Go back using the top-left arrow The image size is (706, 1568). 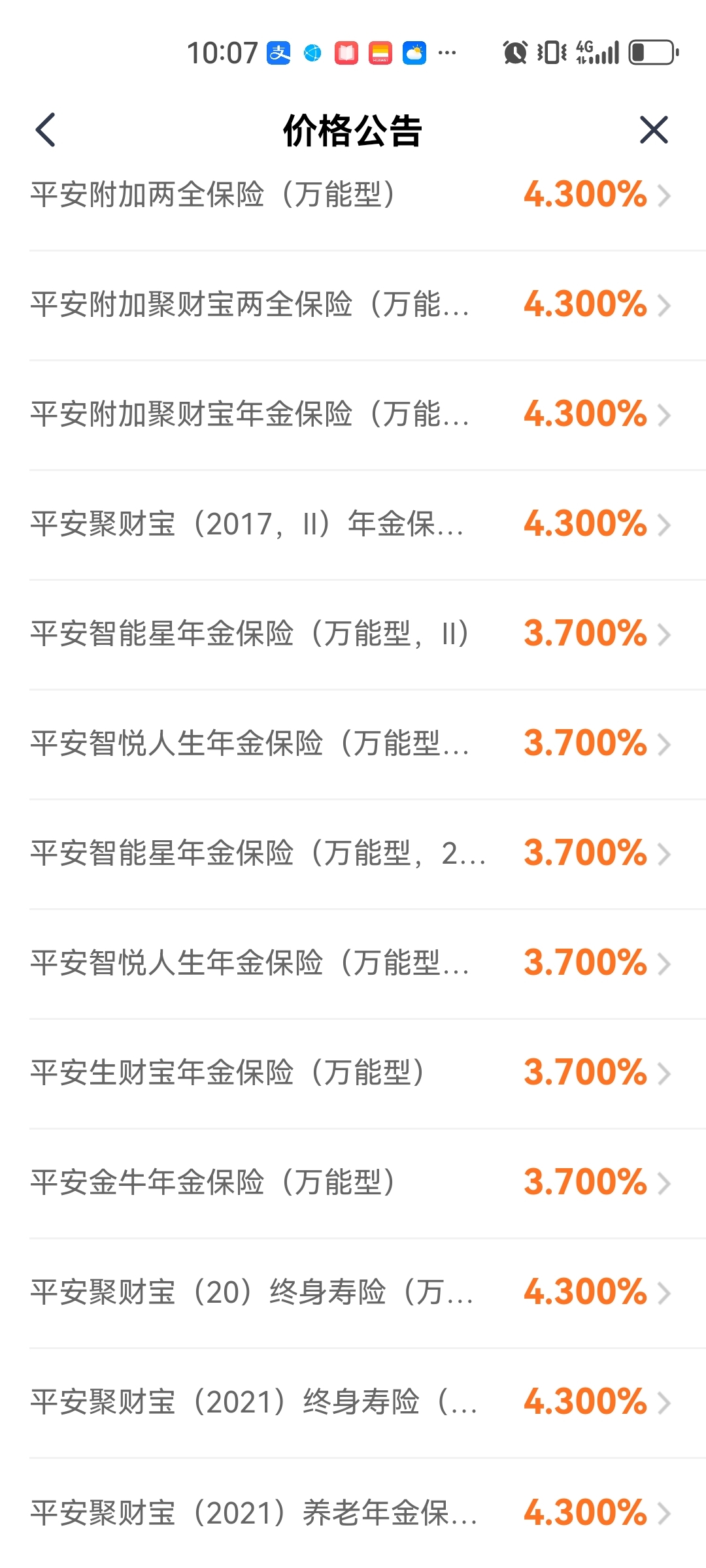coord(46,129)
